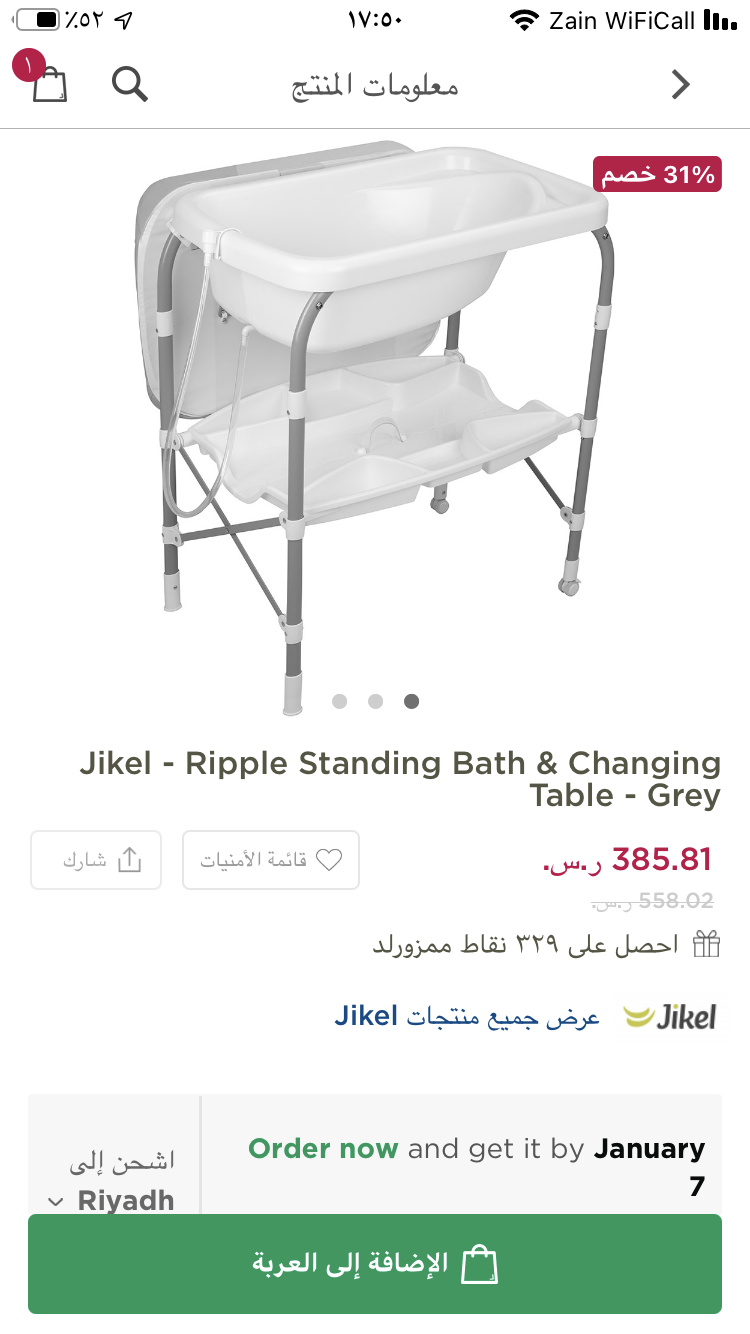Open the shopping cart

(48, 85)
